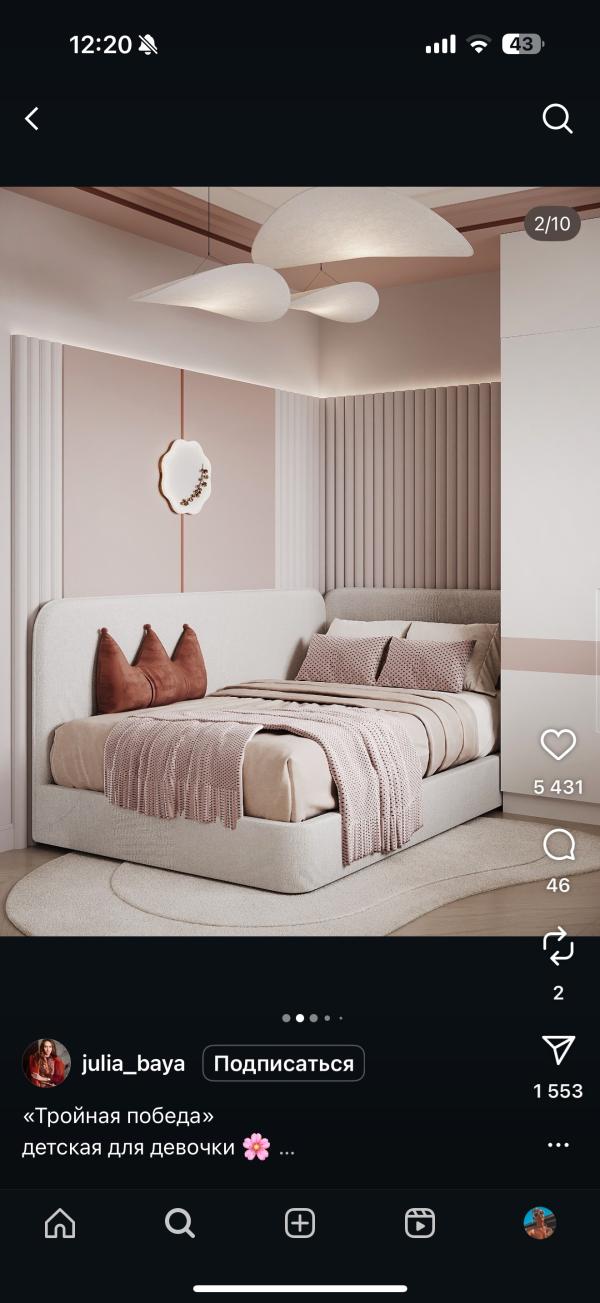Tap the Подписаться button to follow

(283, 1063)
